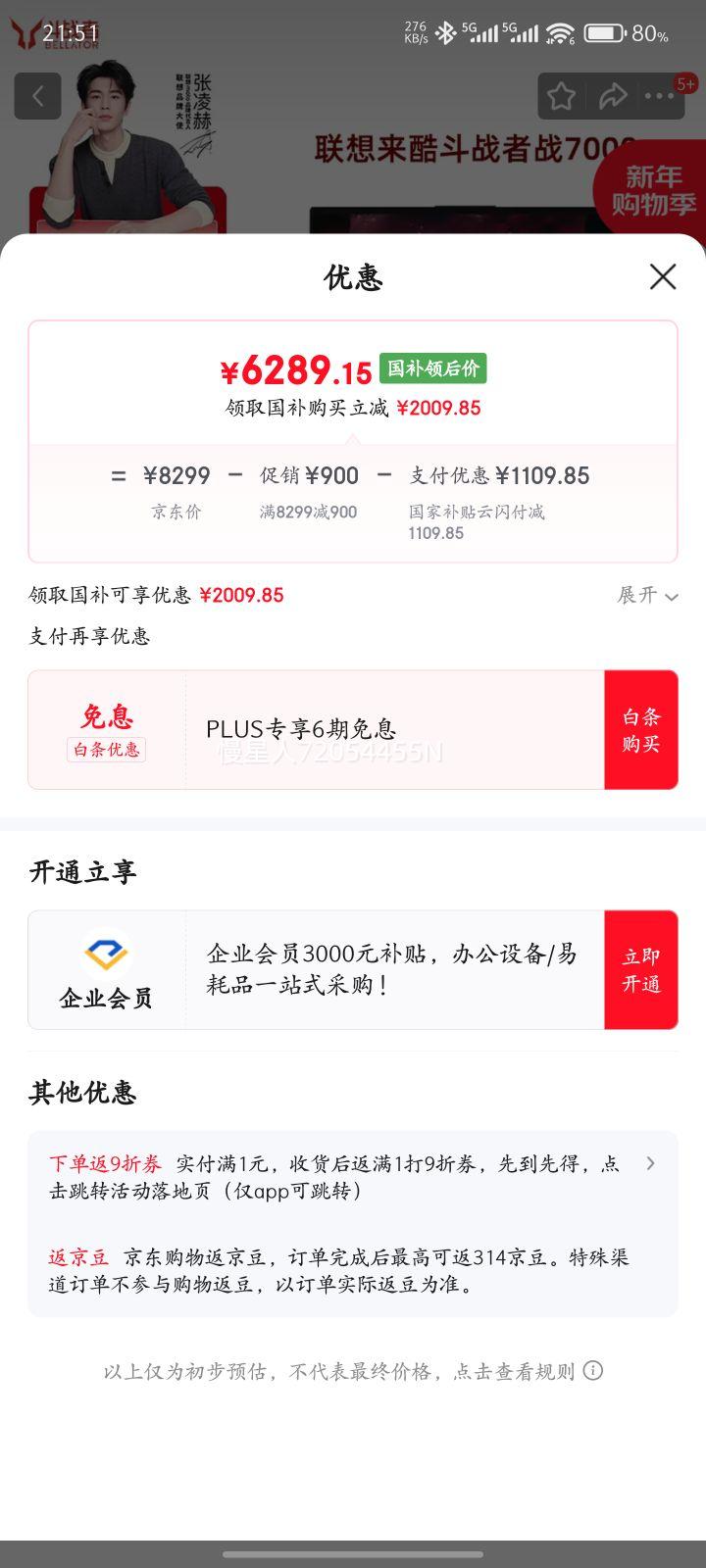Expand the 领取国补可享优惠 details
Screen dimensions: 706x1568
point(647,595)
